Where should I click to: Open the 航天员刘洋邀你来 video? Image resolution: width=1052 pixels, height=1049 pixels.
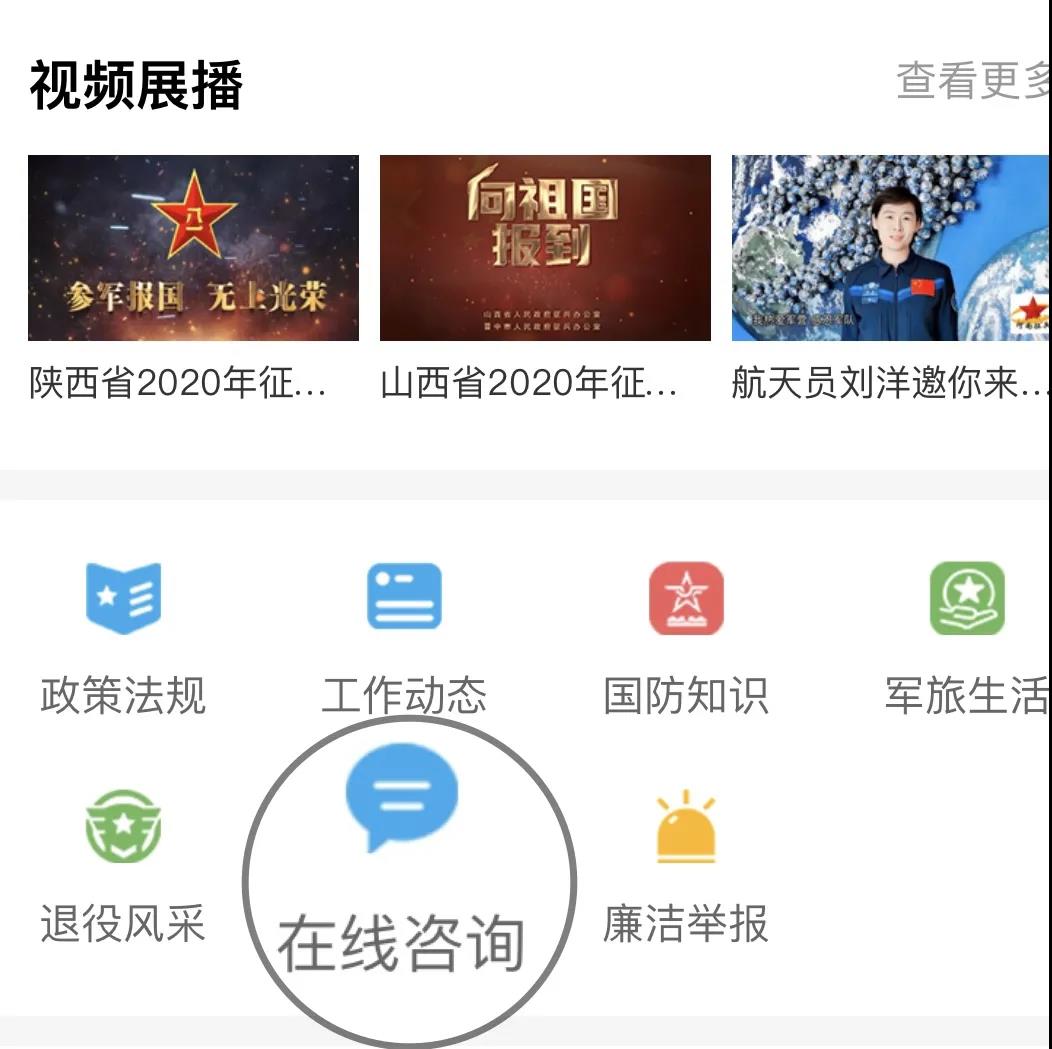890,248
